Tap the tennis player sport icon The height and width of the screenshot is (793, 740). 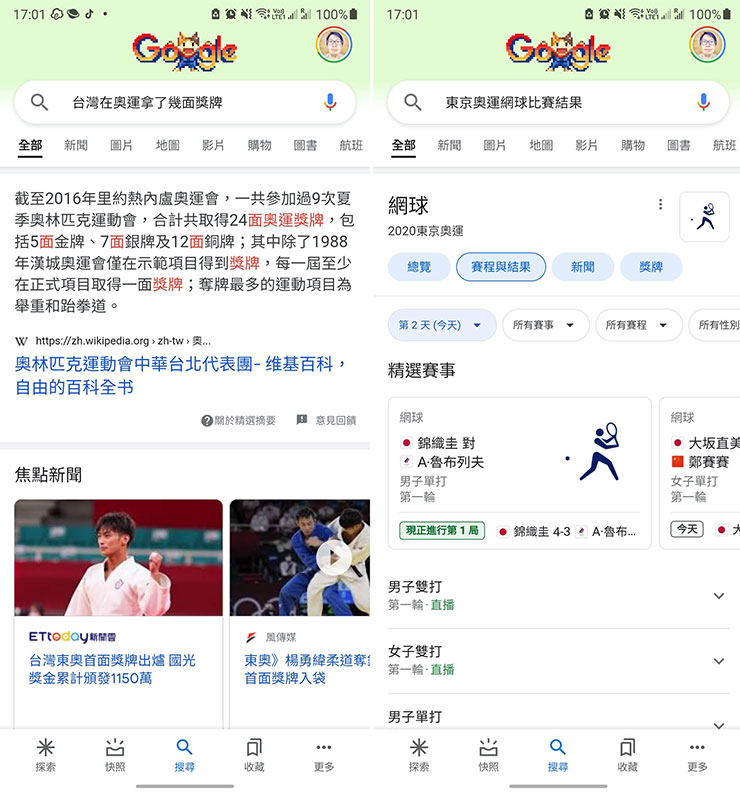point(705,217)
